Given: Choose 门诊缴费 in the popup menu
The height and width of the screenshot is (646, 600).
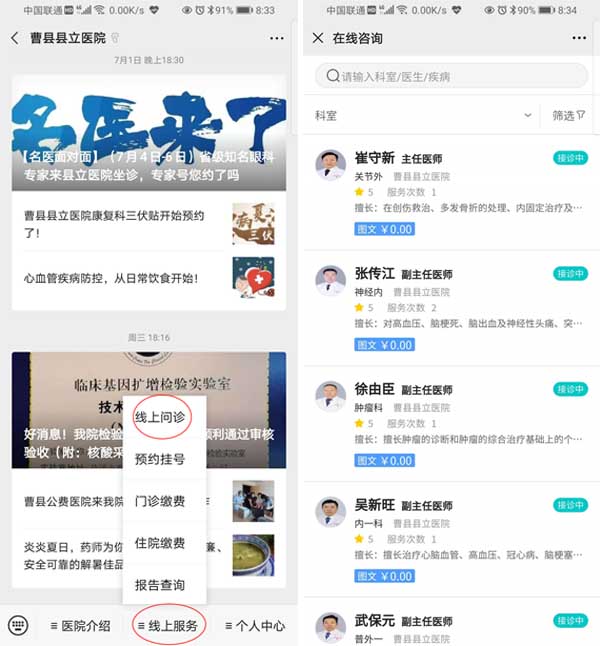Looking at the screenshot, I should (x=160, y=501).
